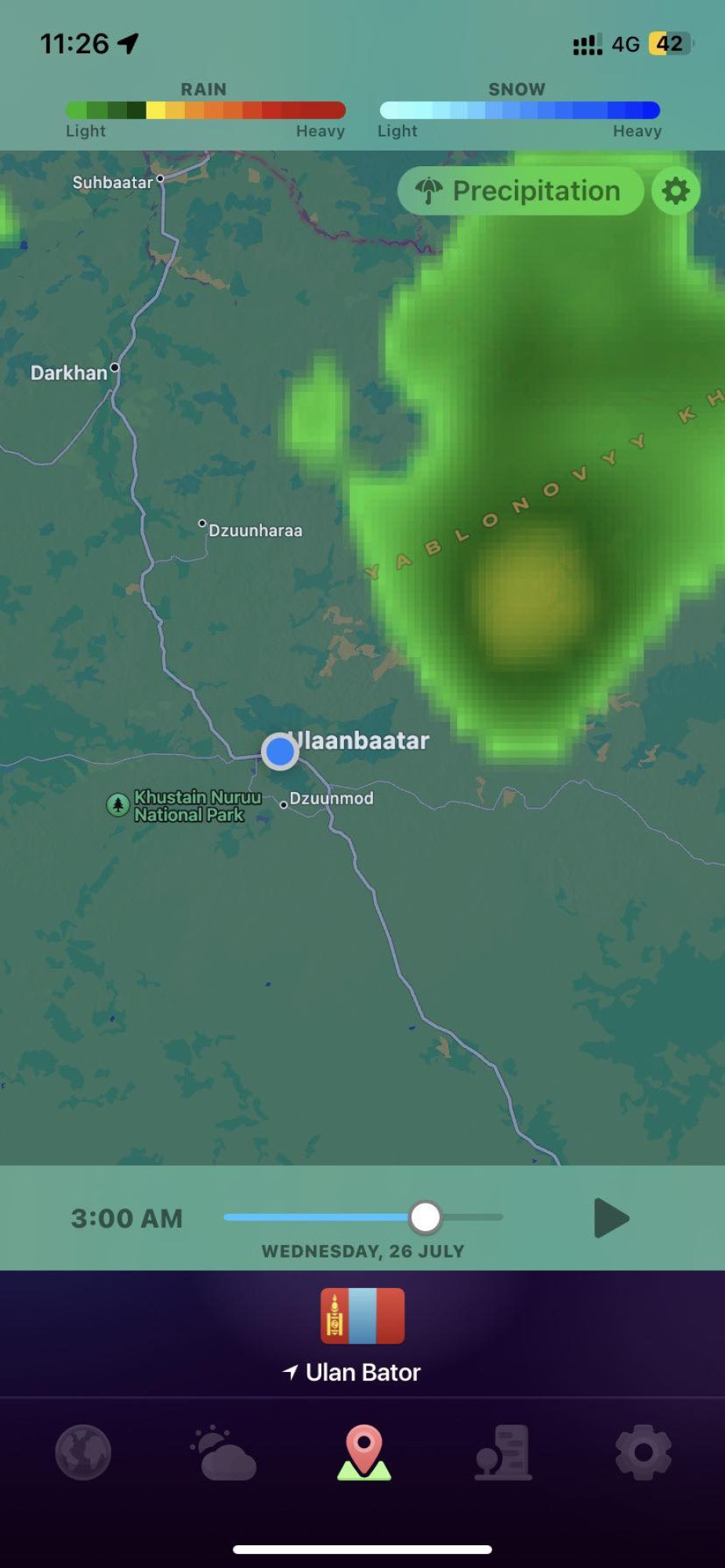Open the Precipitation layer selector
Screen dimensions: 725x1568
pyautogui.click(x=520, y=191)
